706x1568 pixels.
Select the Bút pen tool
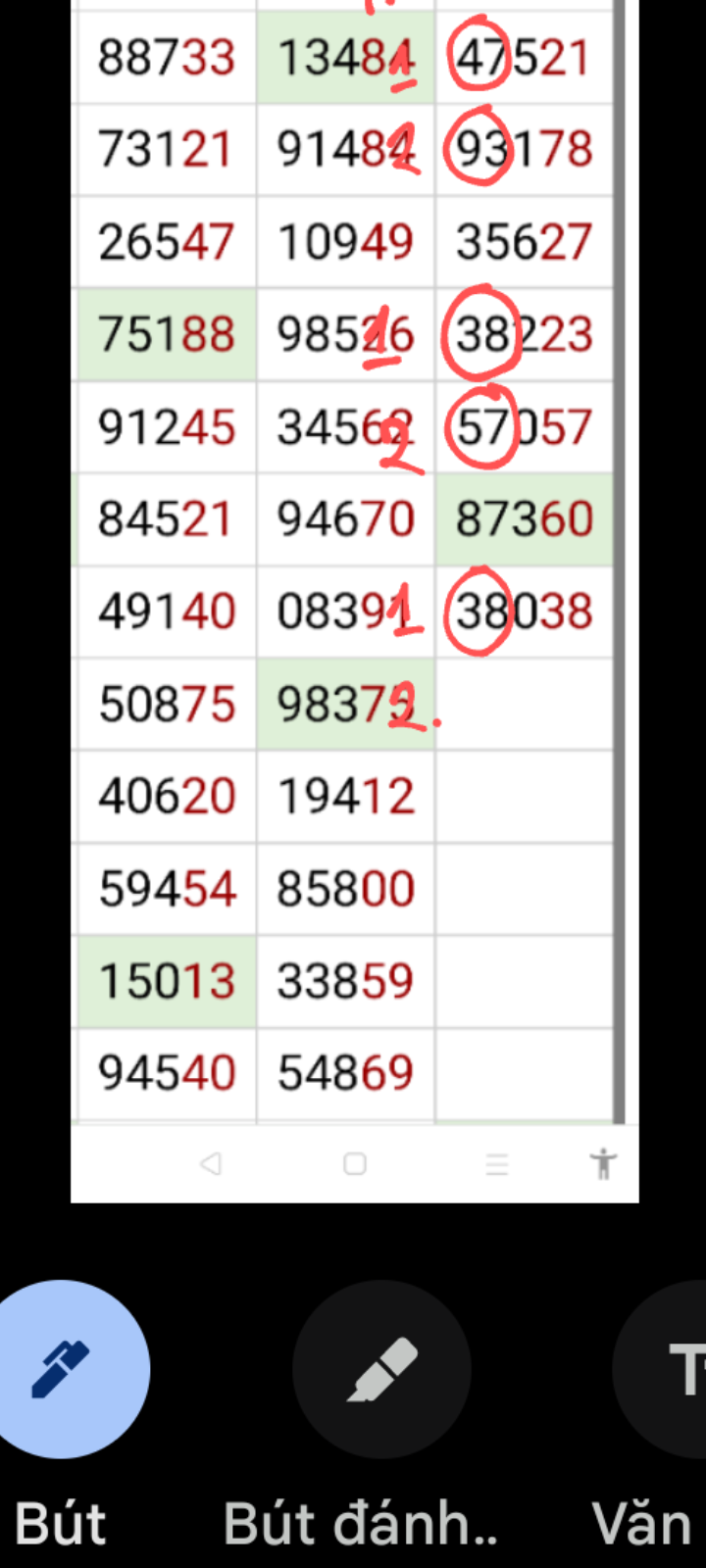[61, 1369]
